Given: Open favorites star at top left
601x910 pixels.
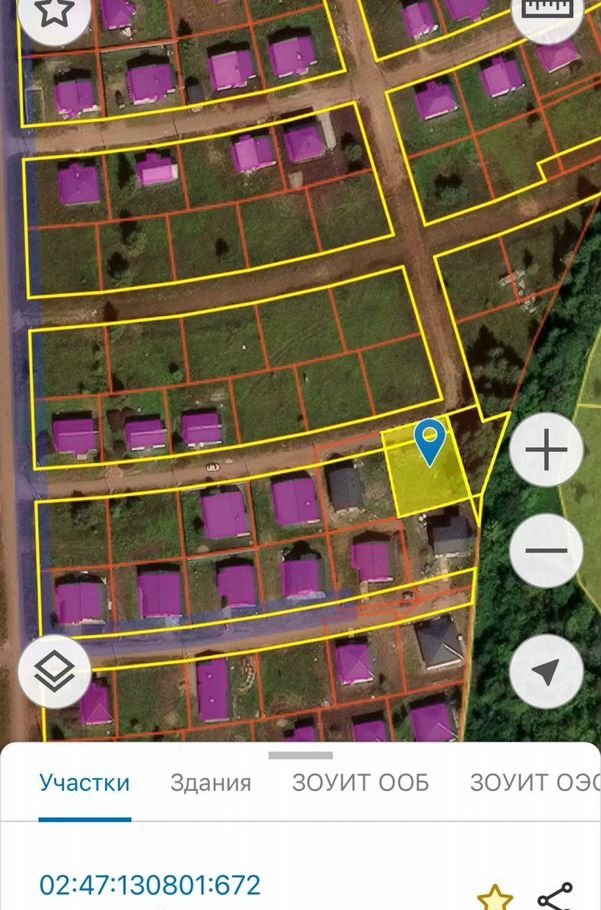Looking at the screenshot, I should pos(54,14).
